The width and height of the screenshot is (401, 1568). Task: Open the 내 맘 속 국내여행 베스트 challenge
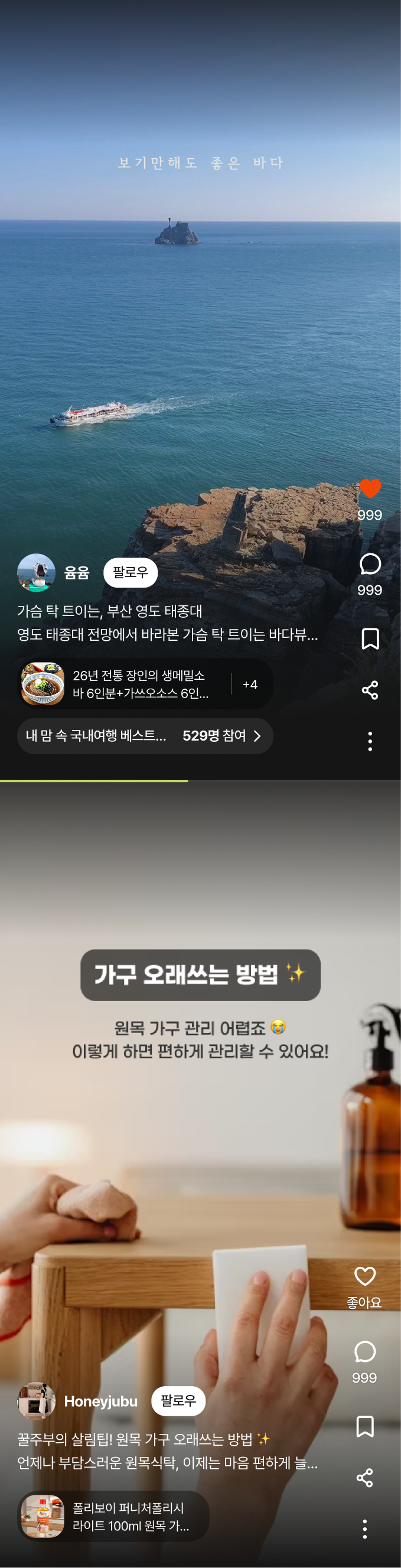click(145, 736)
